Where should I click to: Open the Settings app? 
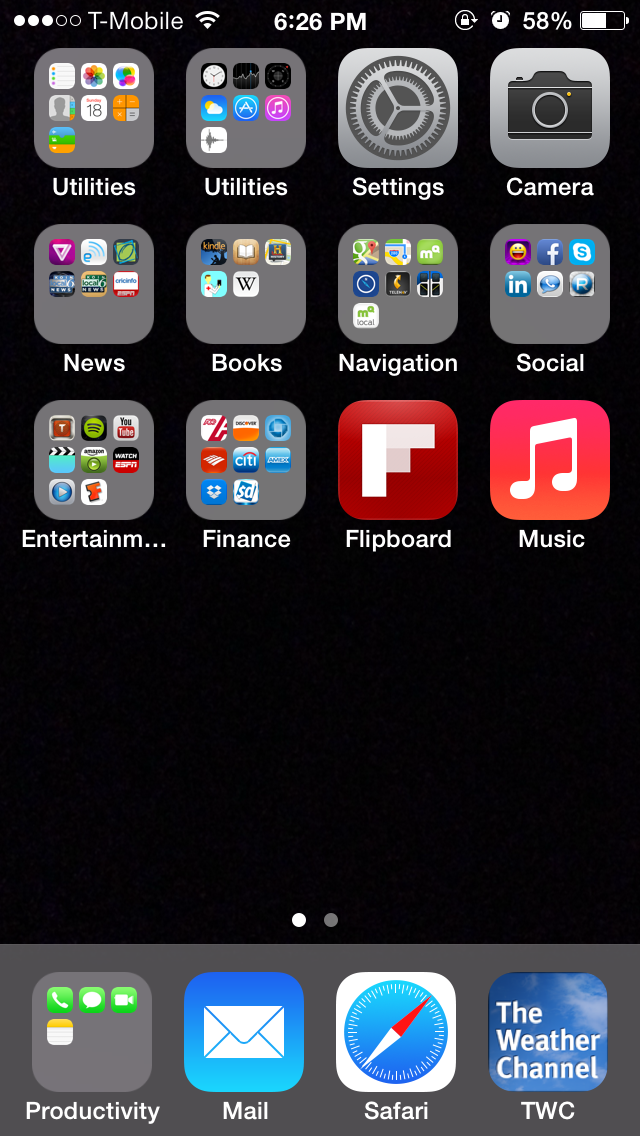click(398, 108)
